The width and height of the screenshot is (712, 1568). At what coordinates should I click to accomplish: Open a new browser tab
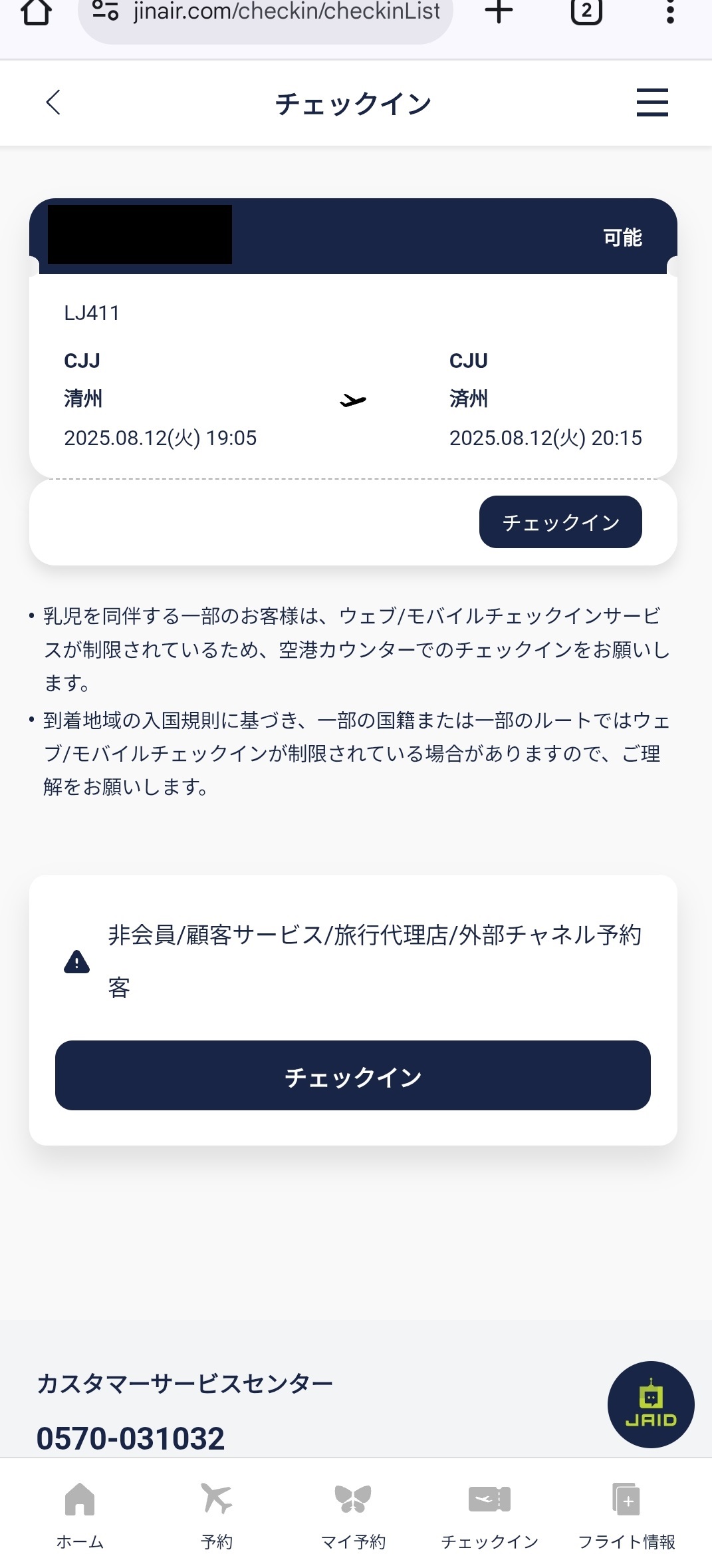(499, 12)
